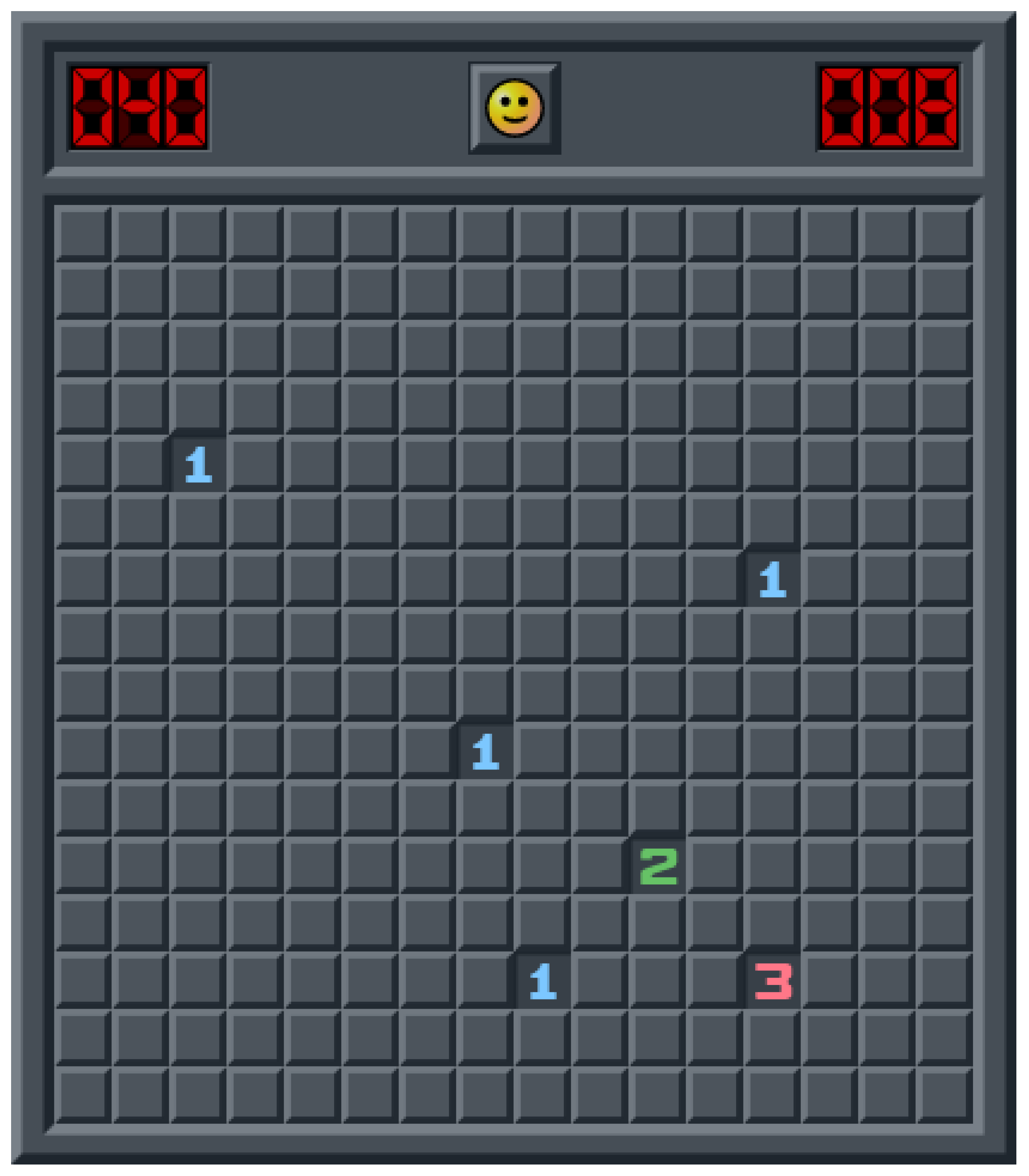Tap the revealed red 3 cell
The height and width of the screenshot is (1176, 1029).
(773, 981)
